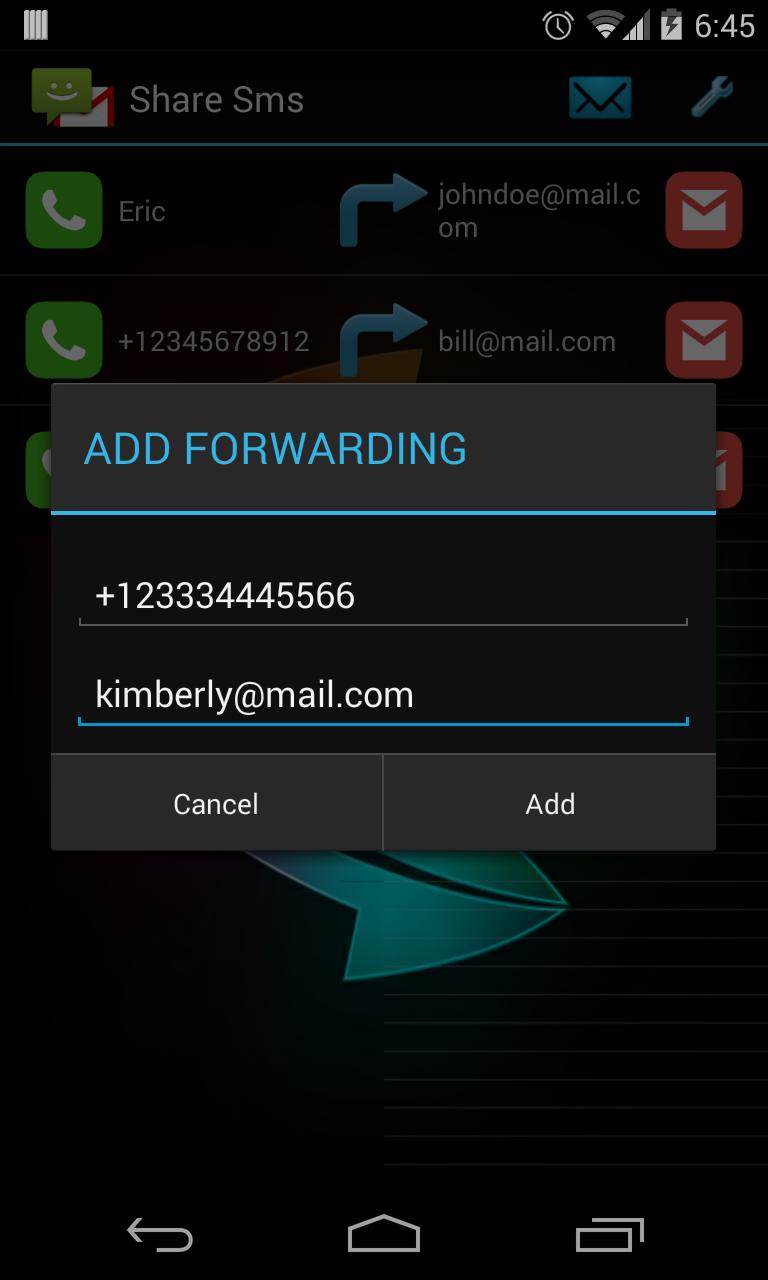
Task: Confirm with the Add button
Action: point(550,803)
